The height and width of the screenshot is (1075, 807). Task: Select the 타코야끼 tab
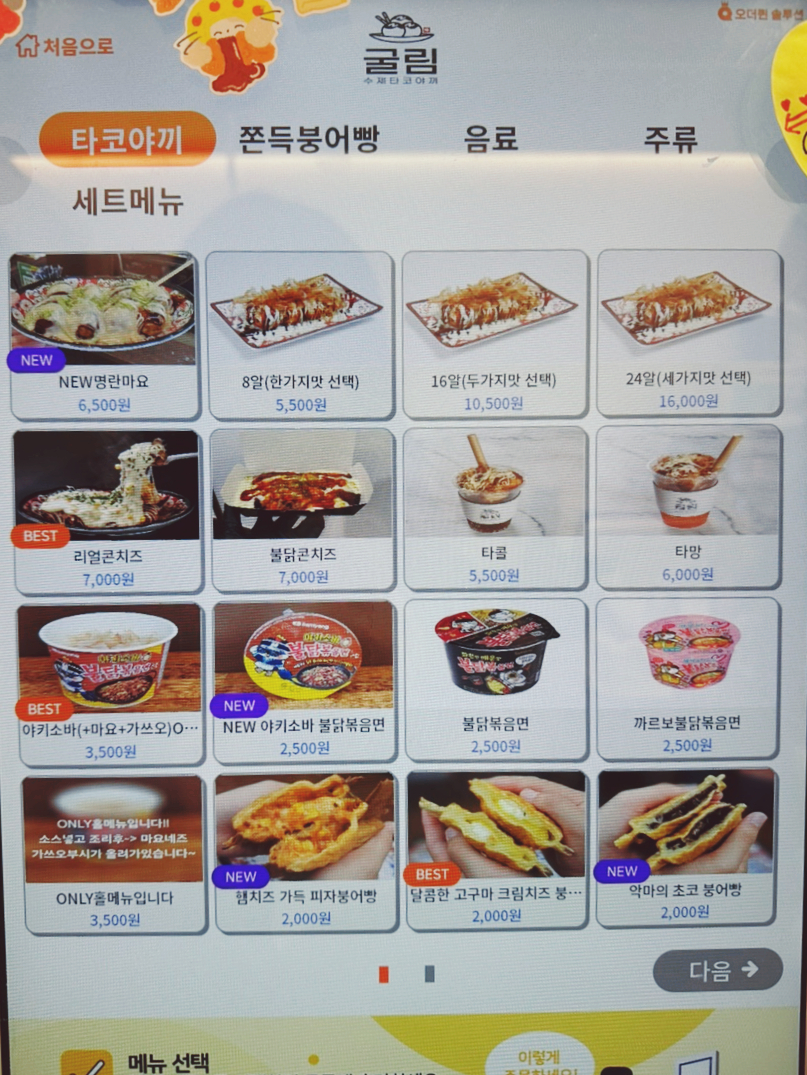click(x=127, y=140)
